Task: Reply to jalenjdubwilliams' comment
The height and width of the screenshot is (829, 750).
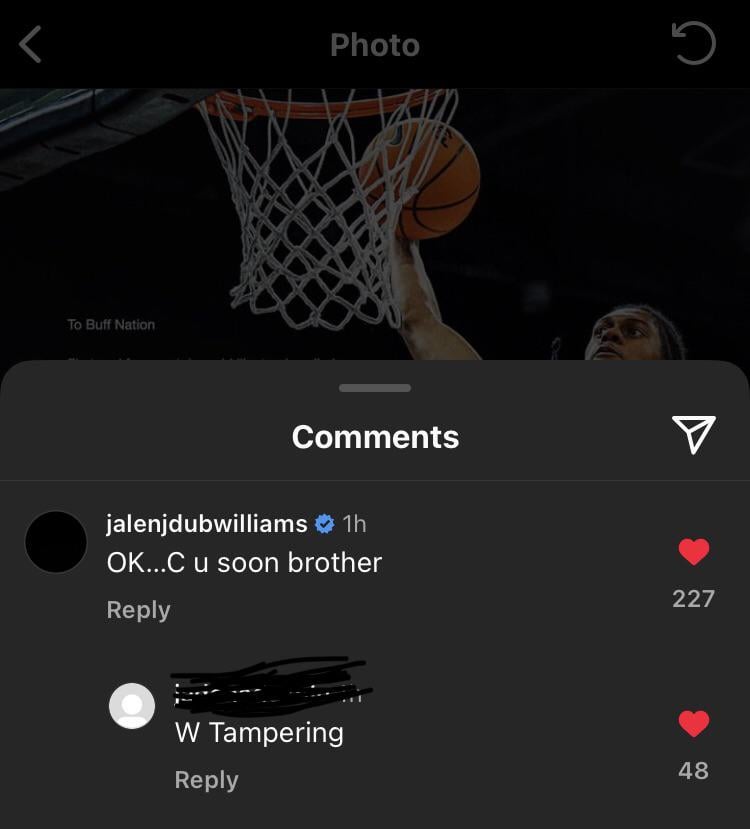Action: point(138,610)
